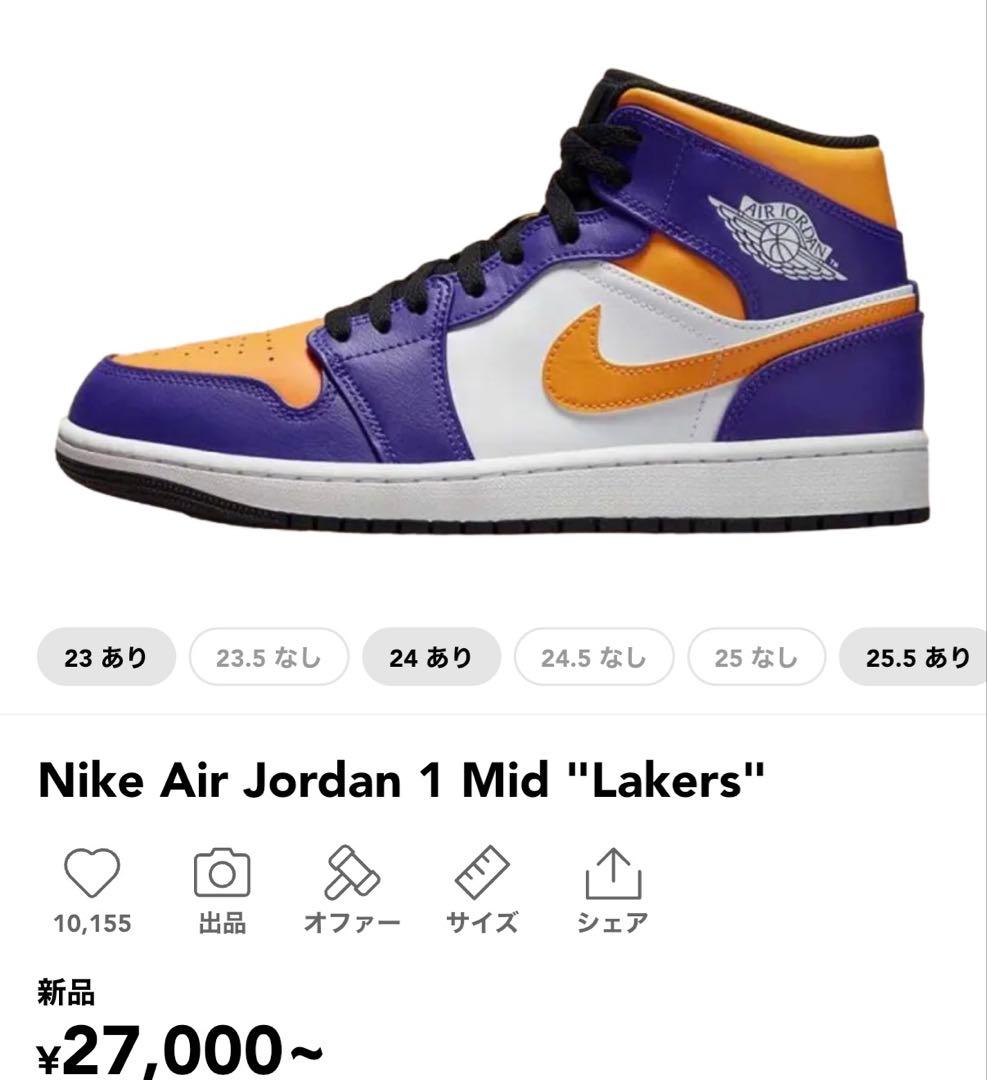Select size 23.5 なし chip
987x1080 pixels.
click(x=269, y=657)
